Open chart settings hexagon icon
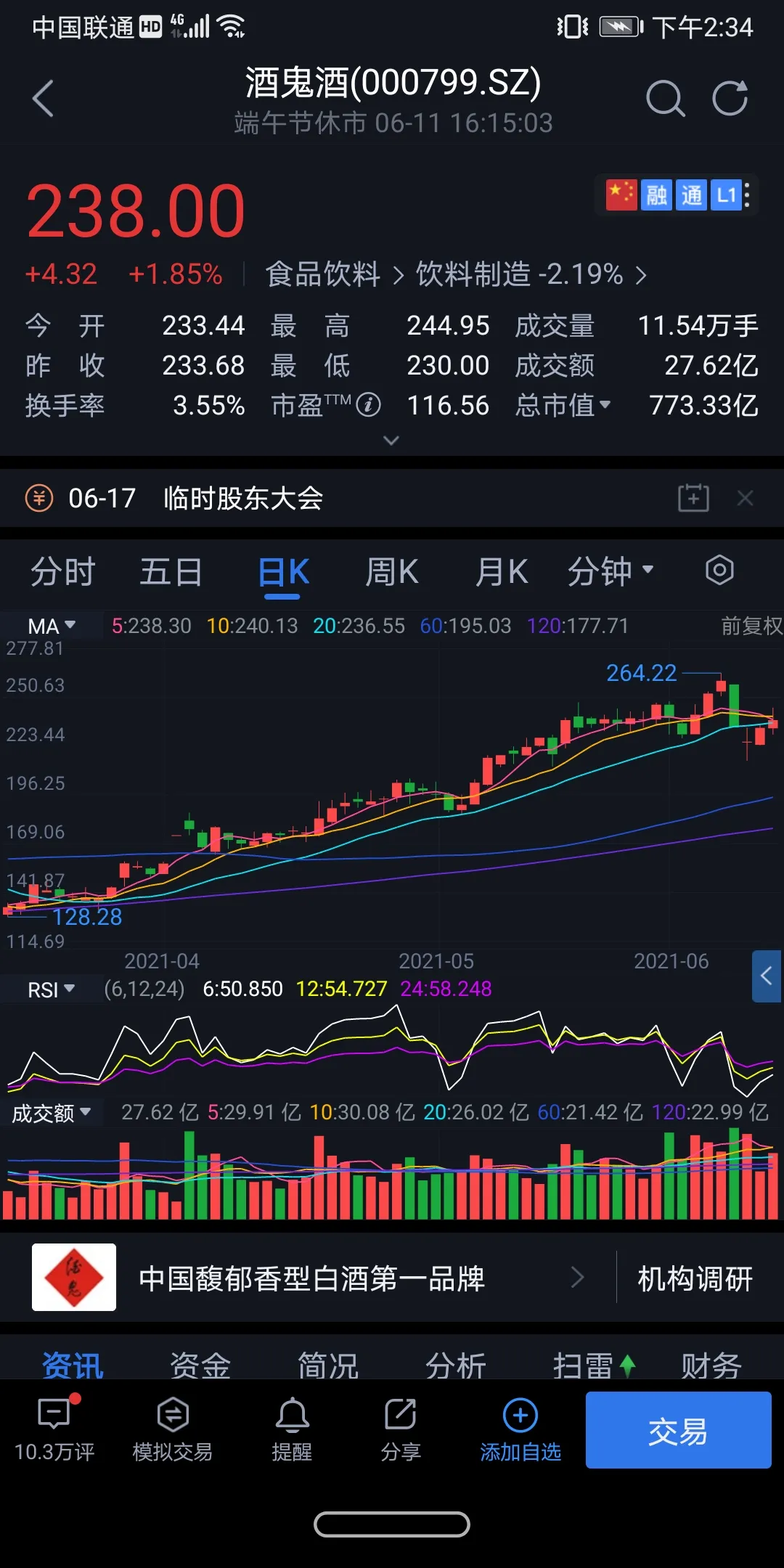 click(x=719, y=571)
